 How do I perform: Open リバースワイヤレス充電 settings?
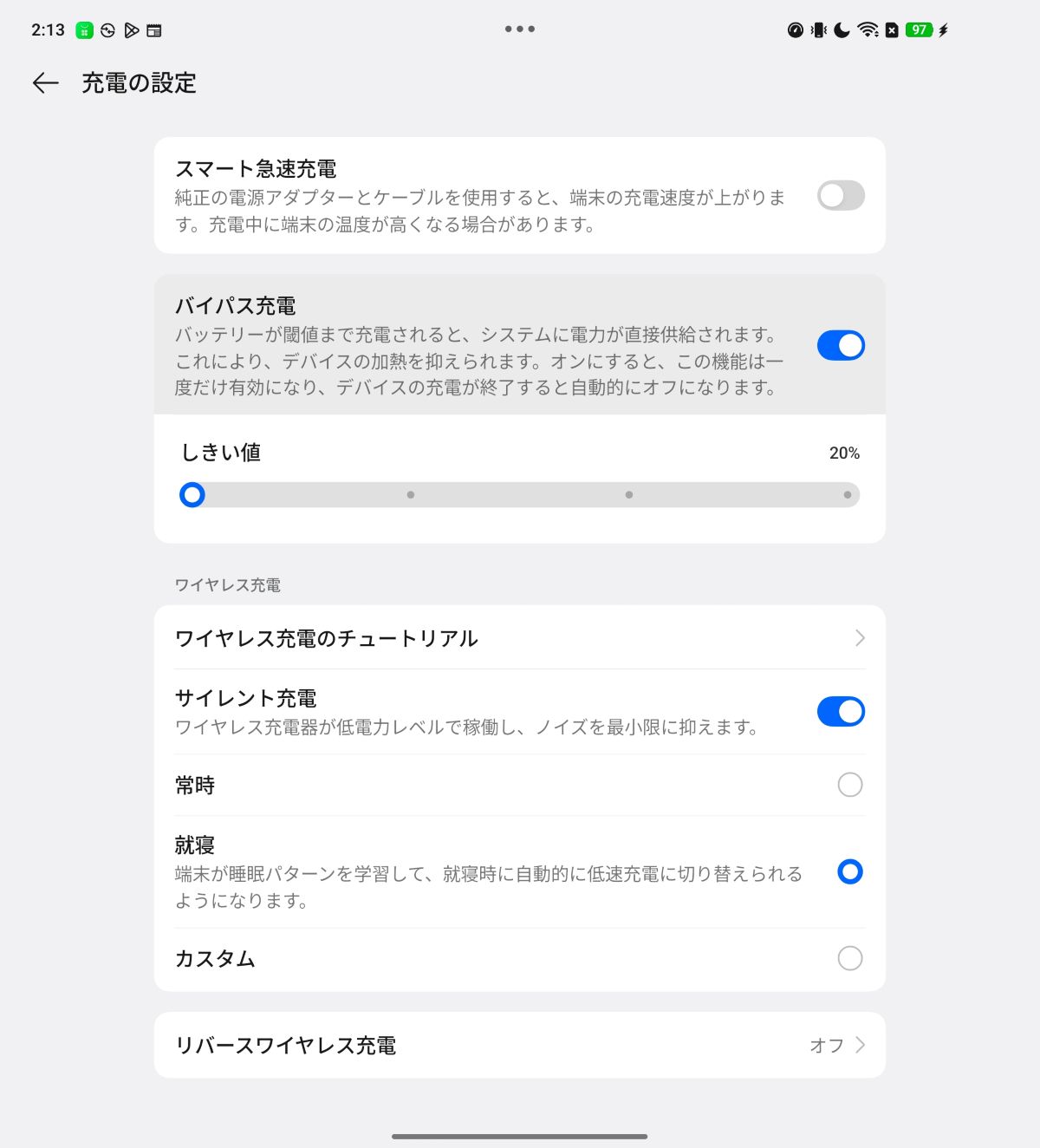[x=519, y=1045]
